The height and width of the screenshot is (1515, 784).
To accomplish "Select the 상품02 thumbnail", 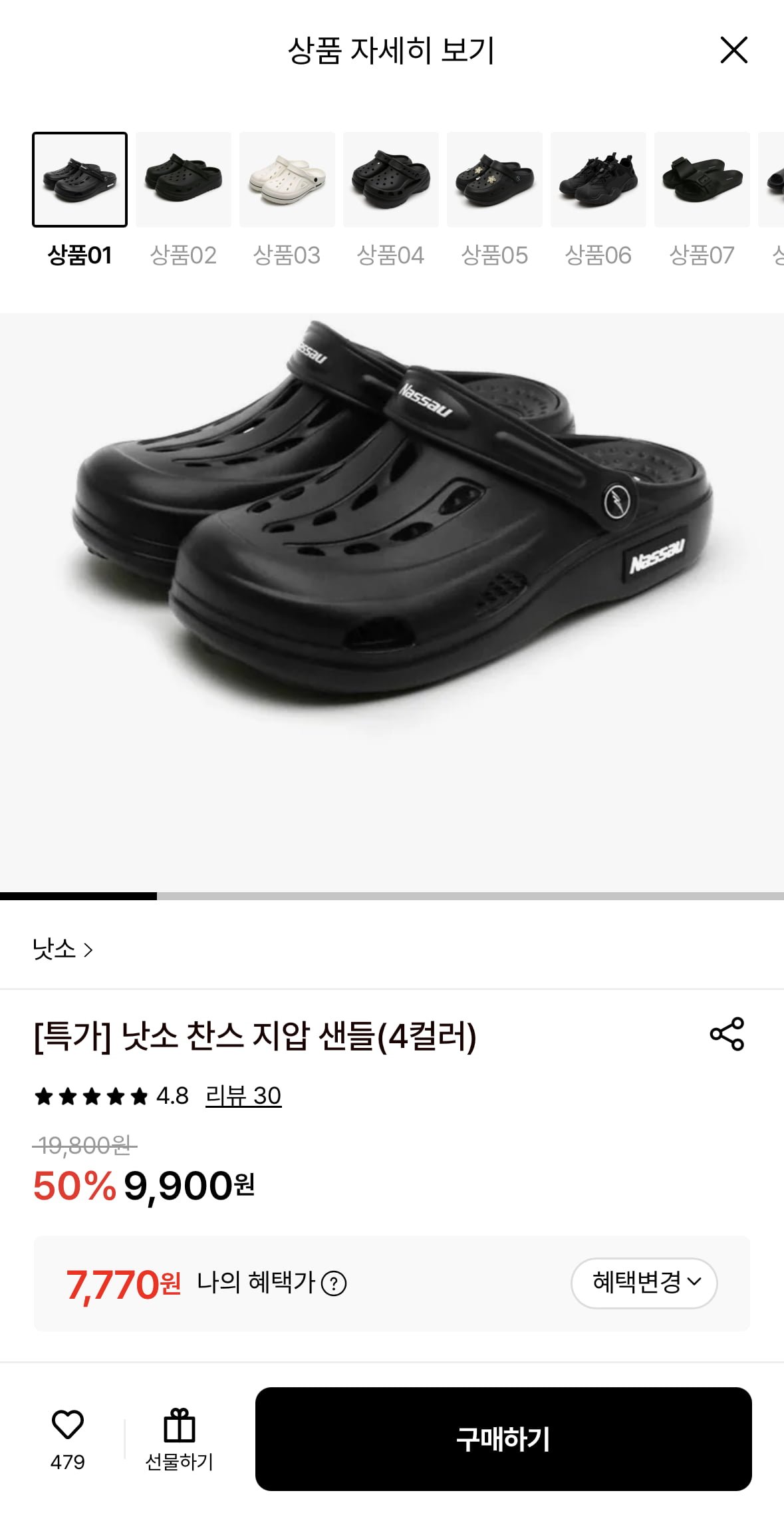I will 184,180.
